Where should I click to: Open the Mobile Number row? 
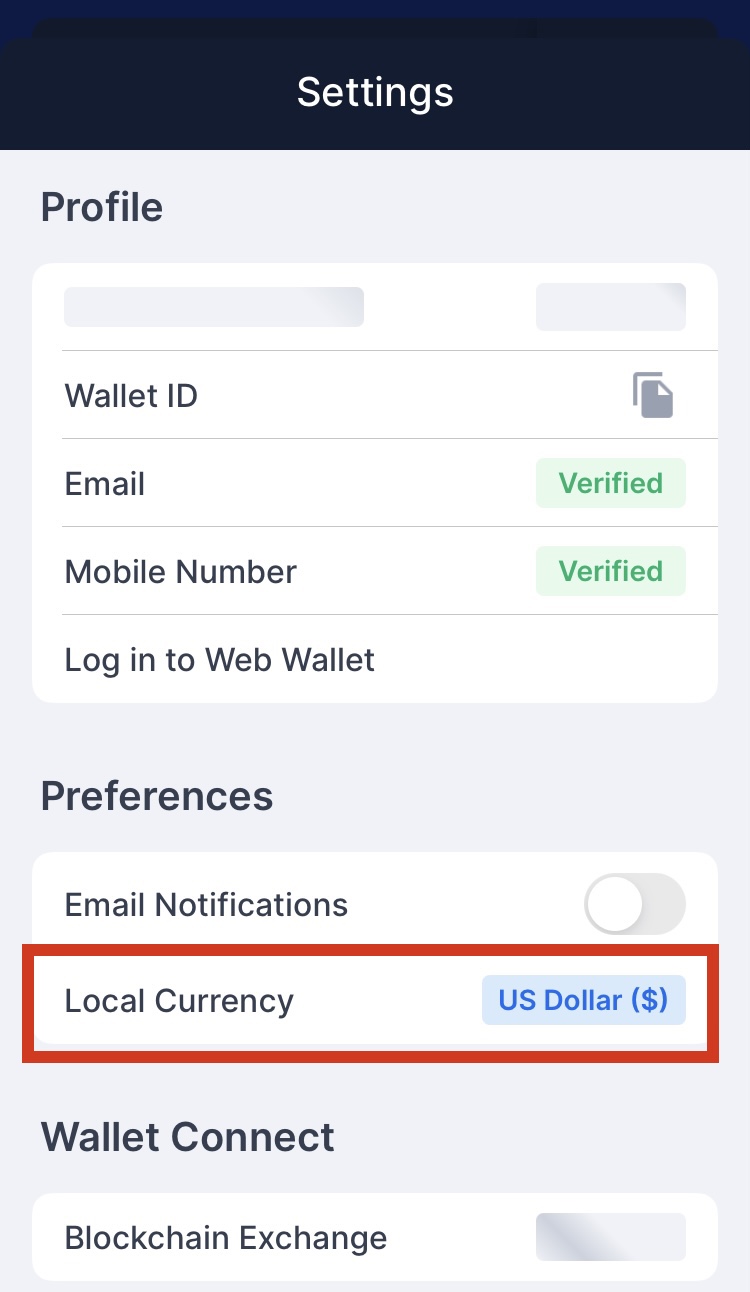pyautogui.click(x=375, y=572)
